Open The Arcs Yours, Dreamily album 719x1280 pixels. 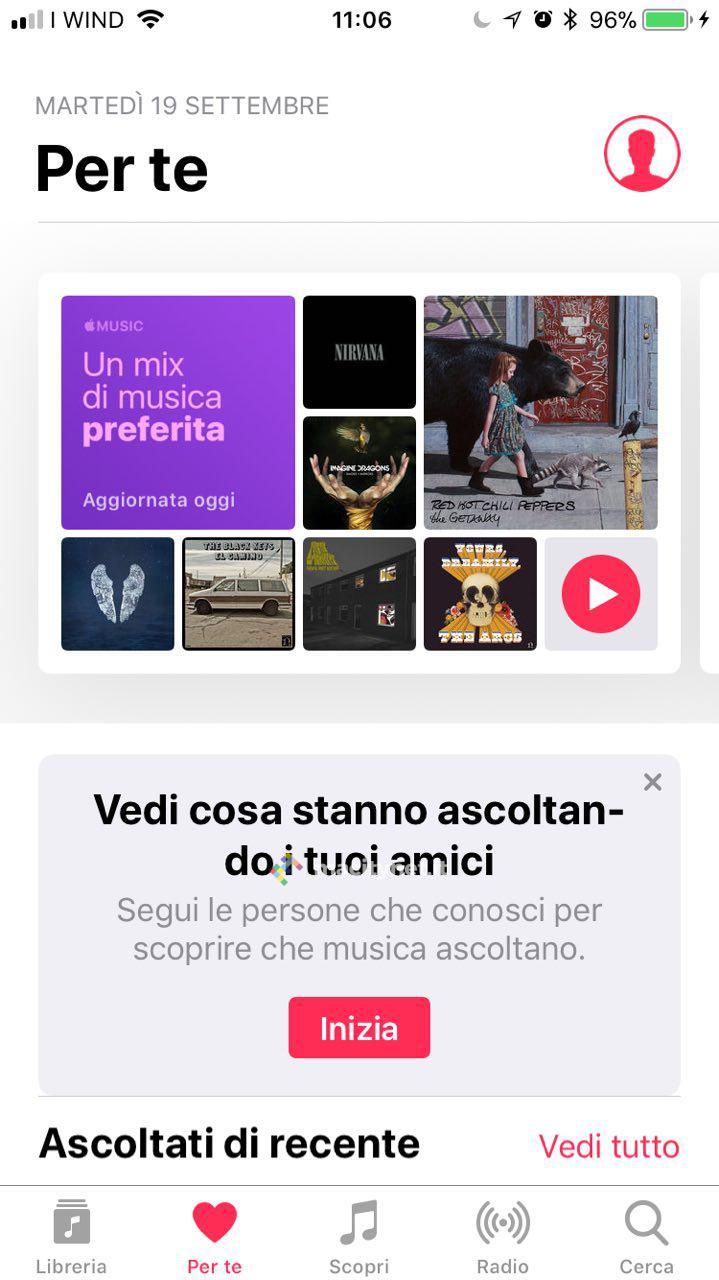(480, 594)
